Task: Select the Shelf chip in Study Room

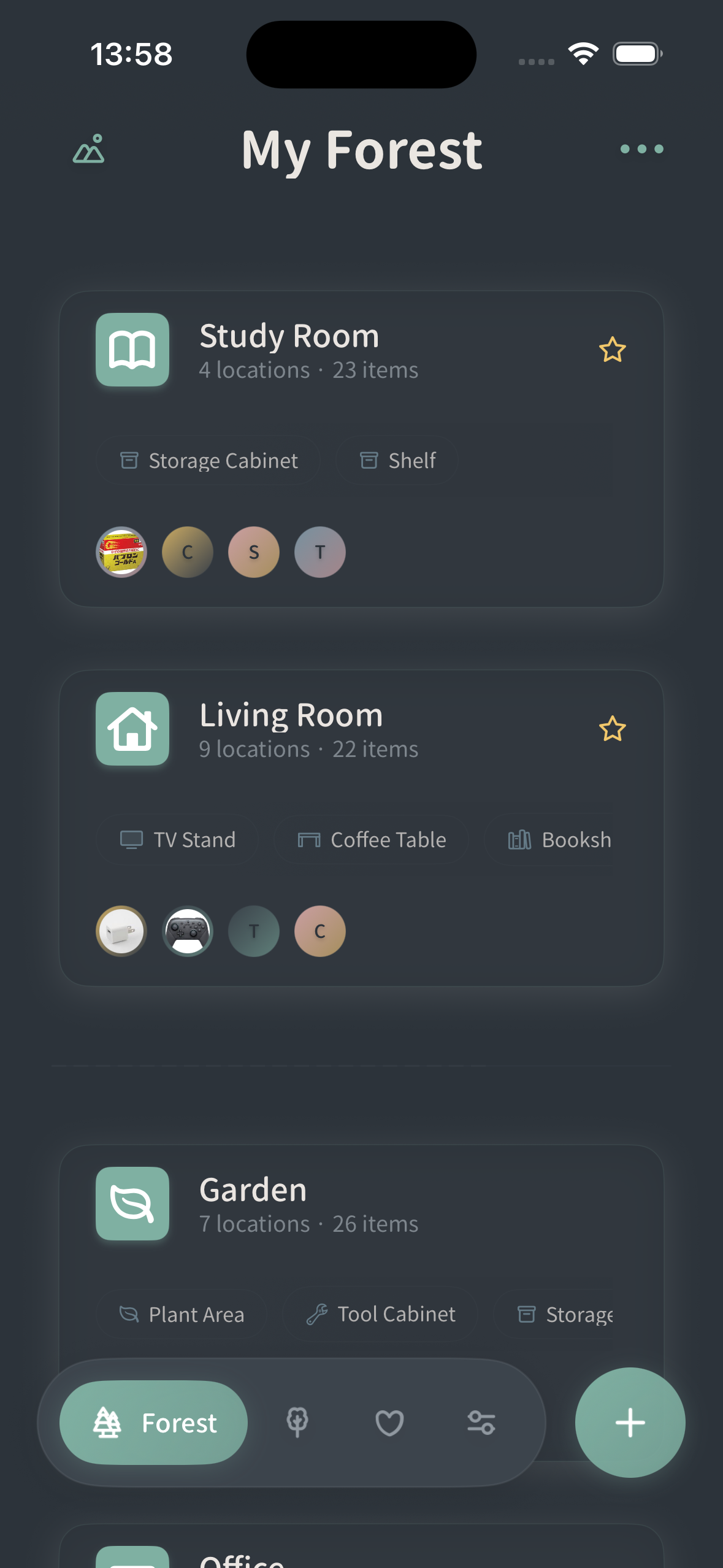Action: tap(397, 461)
